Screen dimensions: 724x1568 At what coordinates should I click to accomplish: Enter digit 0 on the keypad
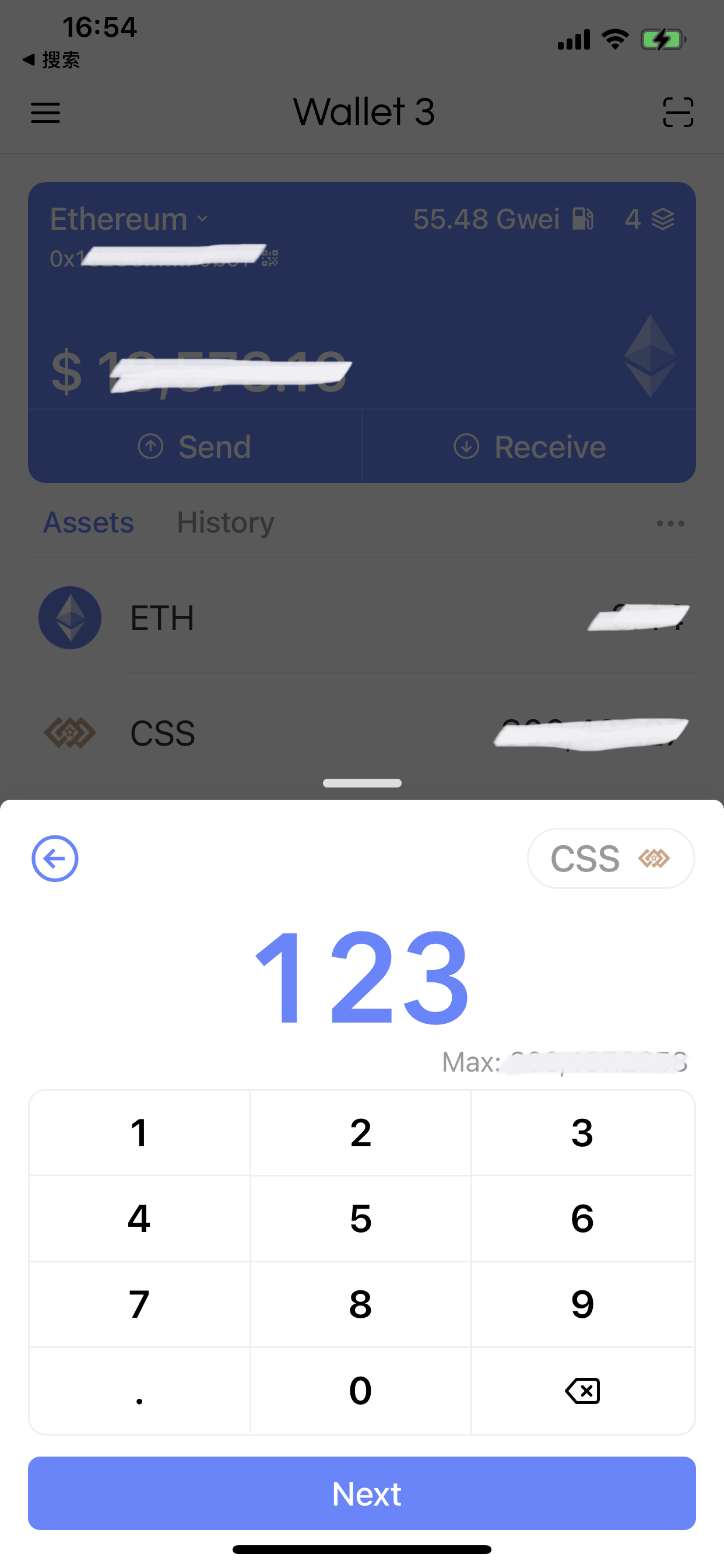coord(361,1391)
